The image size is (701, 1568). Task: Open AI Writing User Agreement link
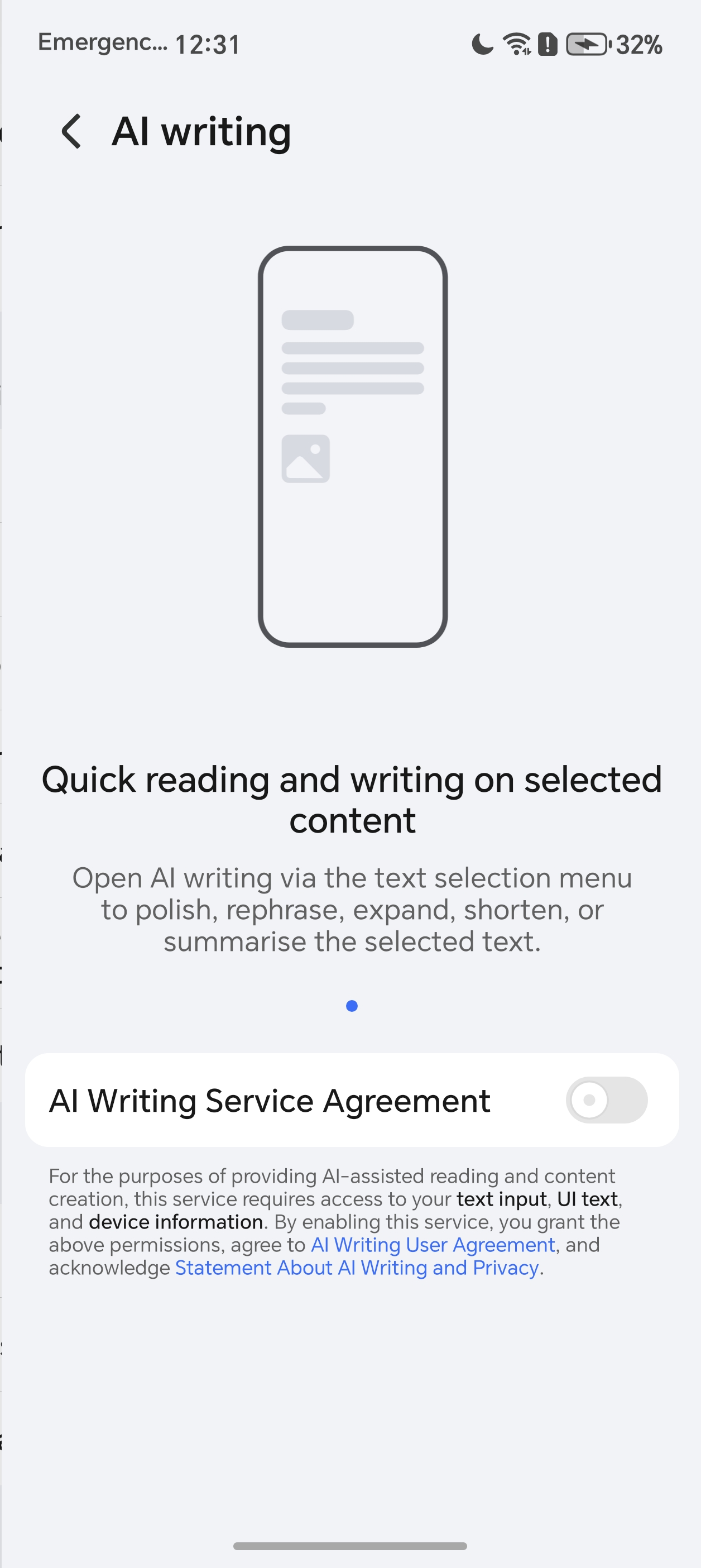point(433,1245)
